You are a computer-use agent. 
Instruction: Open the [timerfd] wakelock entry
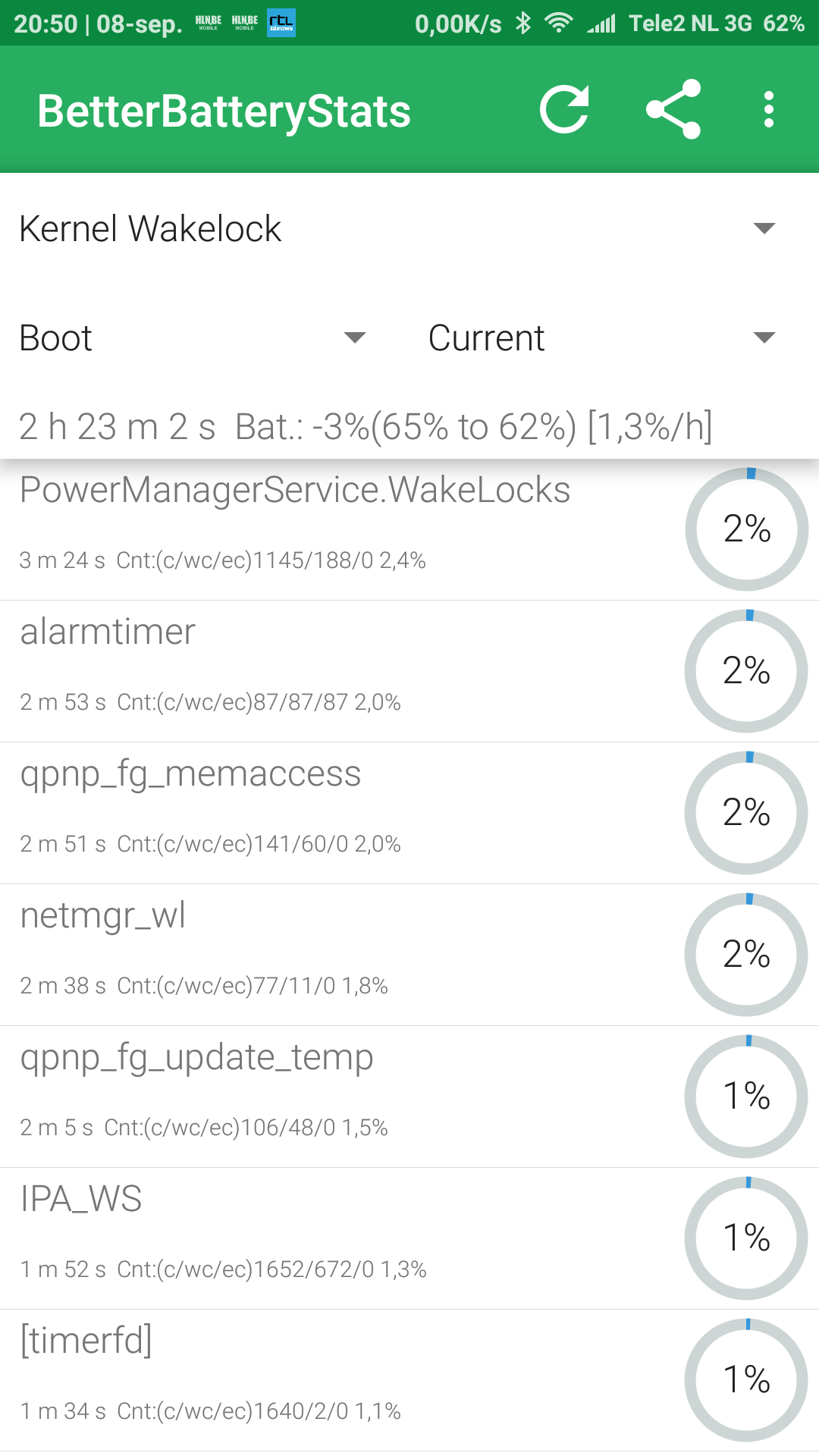click(409, 1380)
